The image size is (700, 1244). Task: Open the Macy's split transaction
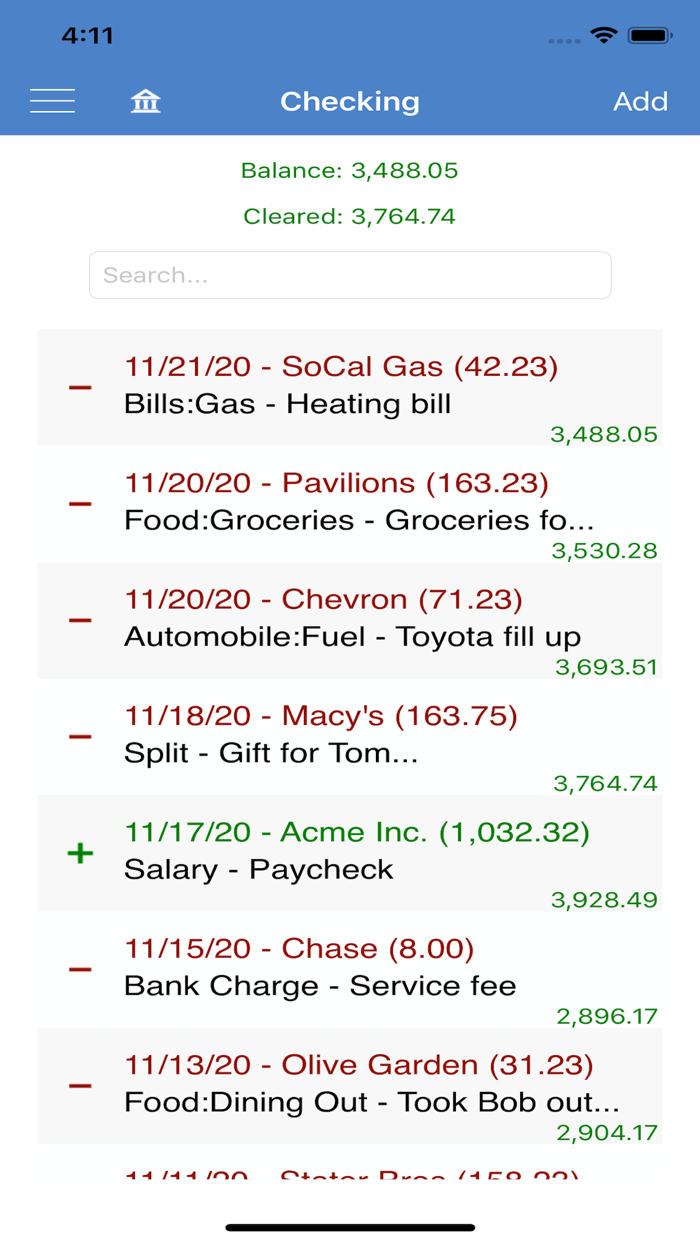(x=350, y=736)
